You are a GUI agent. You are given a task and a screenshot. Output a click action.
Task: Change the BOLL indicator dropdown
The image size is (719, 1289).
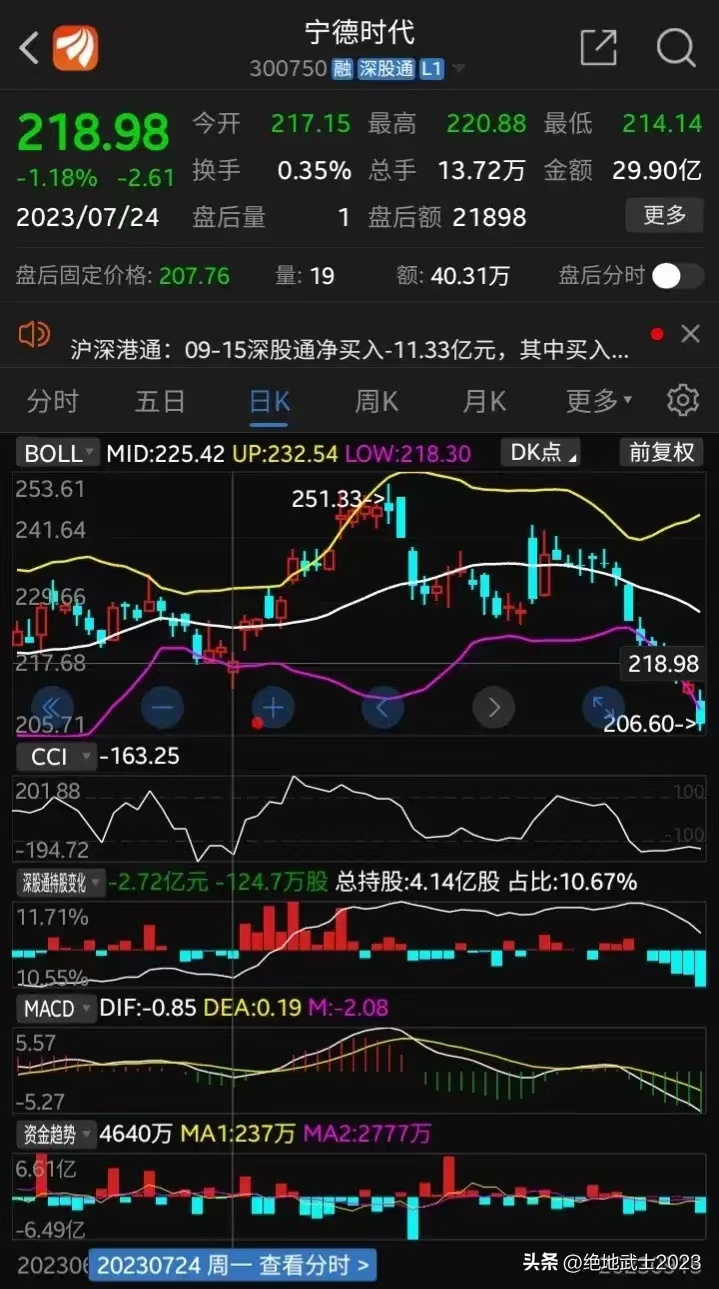58,453
